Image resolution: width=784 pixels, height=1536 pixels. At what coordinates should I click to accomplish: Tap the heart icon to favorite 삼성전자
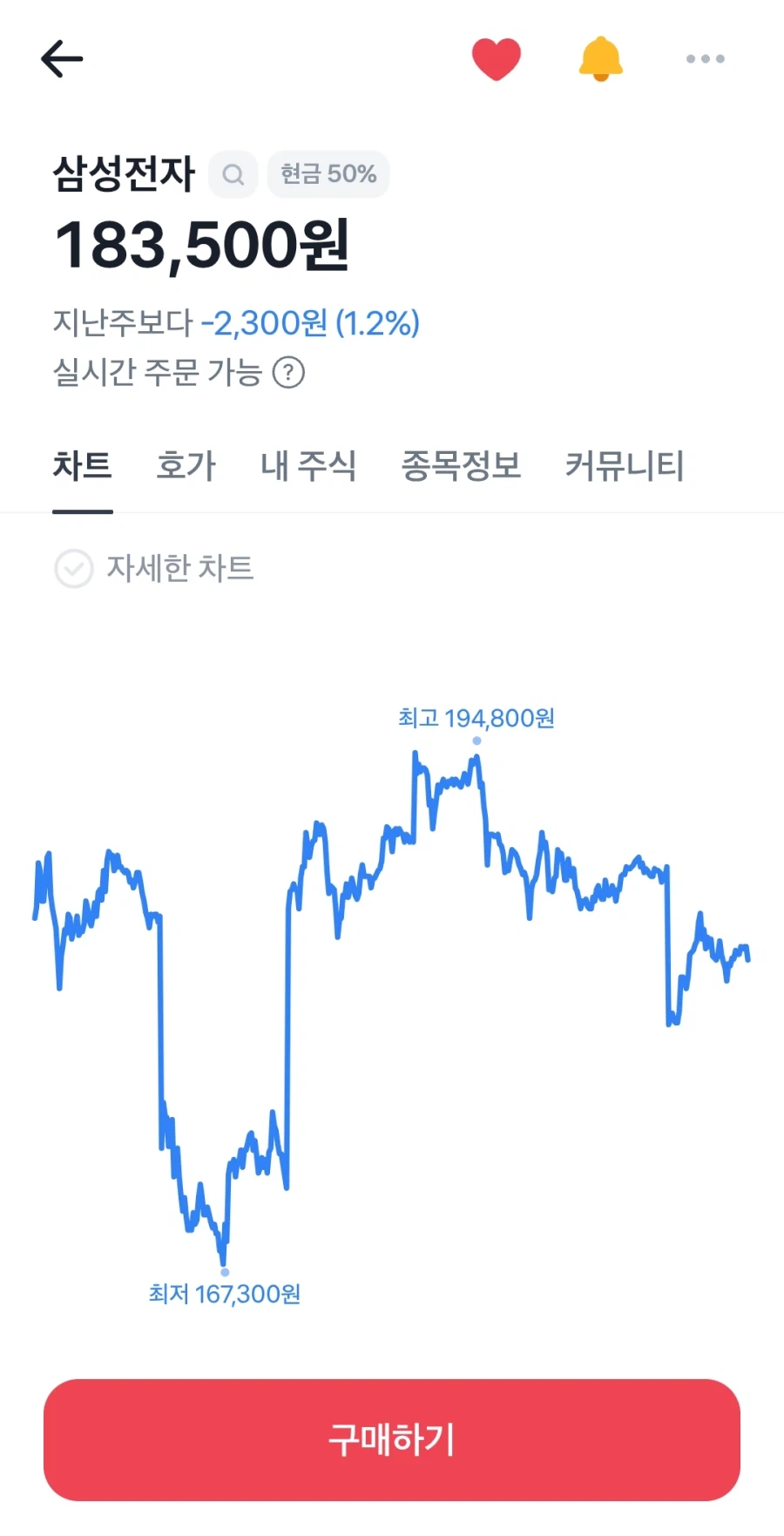point(497,58)
